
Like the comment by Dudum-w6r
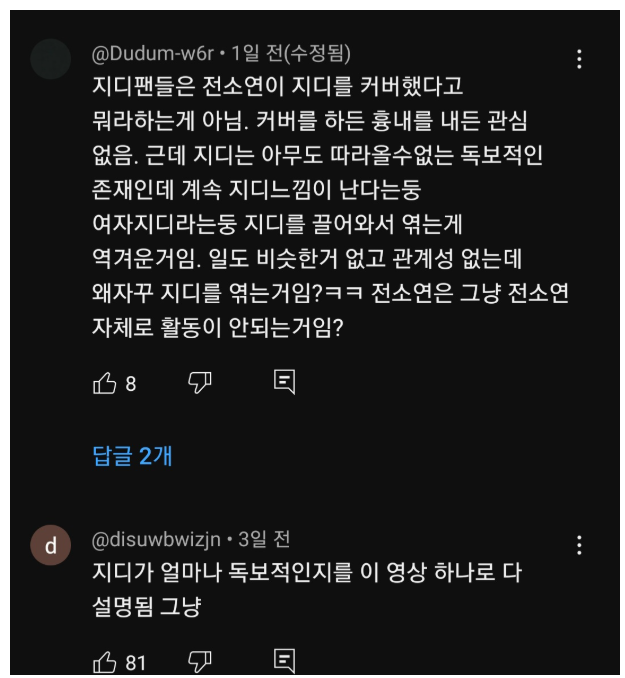105,382
